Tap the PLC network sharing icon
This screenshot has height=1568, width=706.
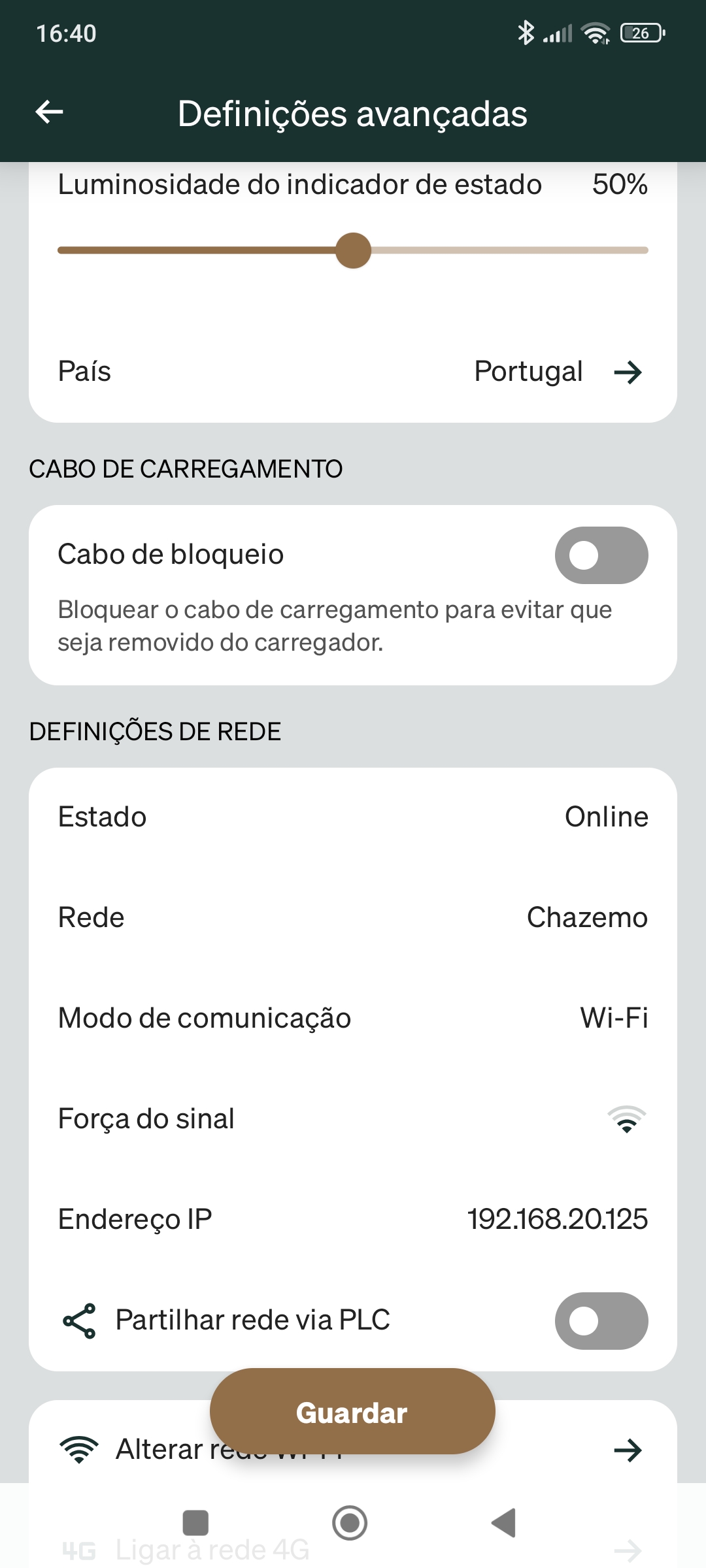click(x=80, y=1320)
